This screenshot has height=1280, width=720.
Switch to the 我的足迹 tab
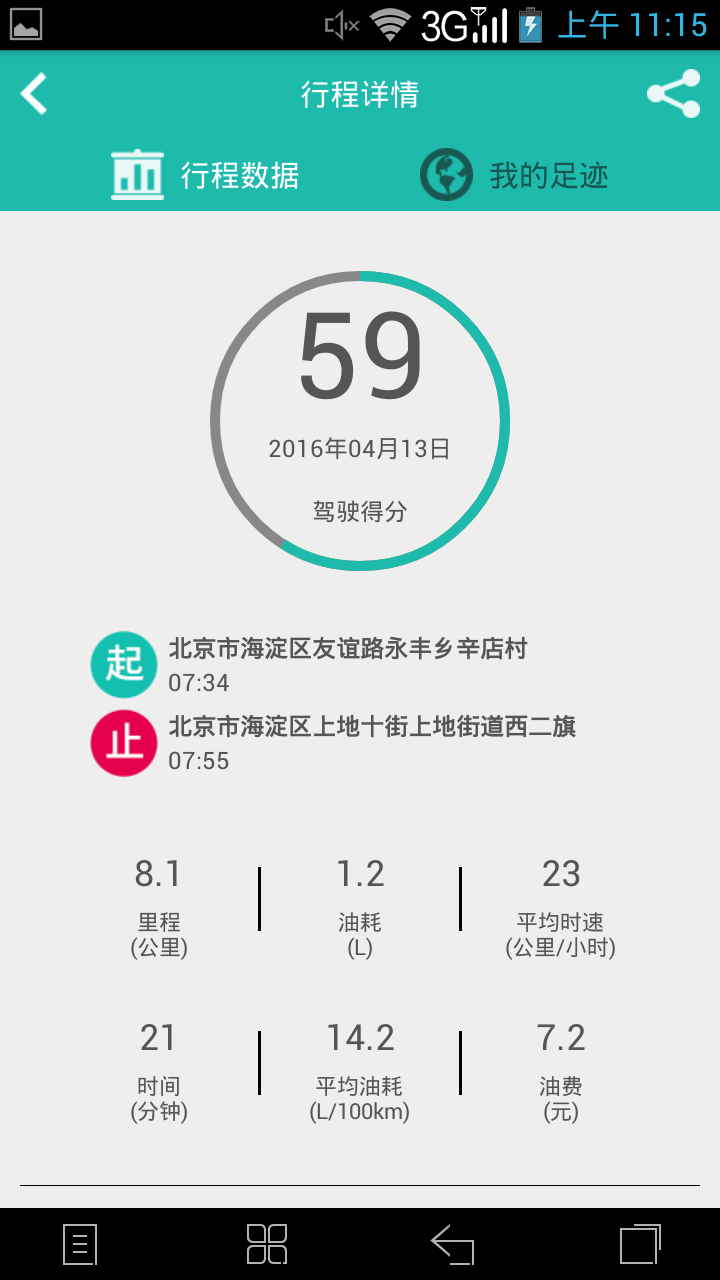[x=514, y=176]
